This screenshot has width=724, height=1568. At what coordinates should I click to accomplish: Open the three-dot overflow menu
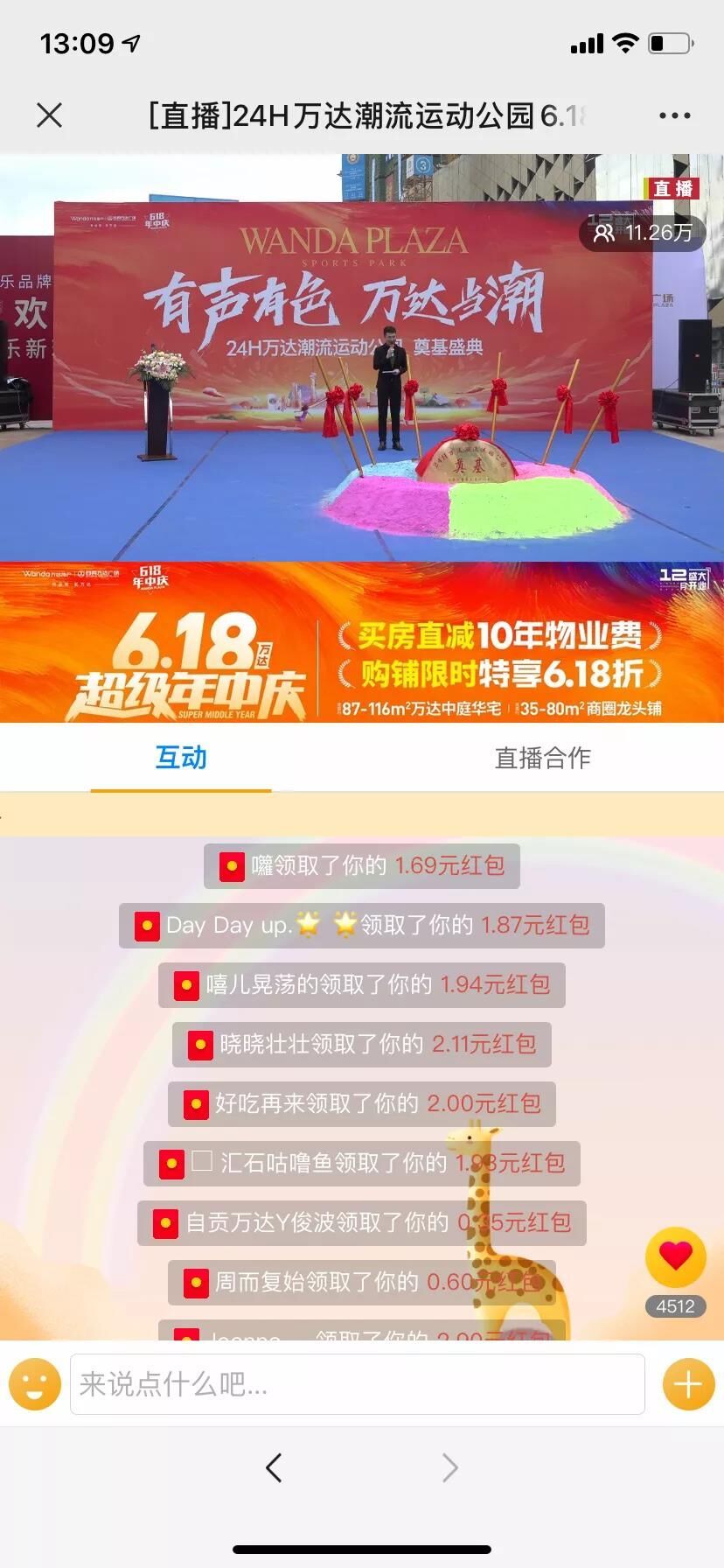674,115
